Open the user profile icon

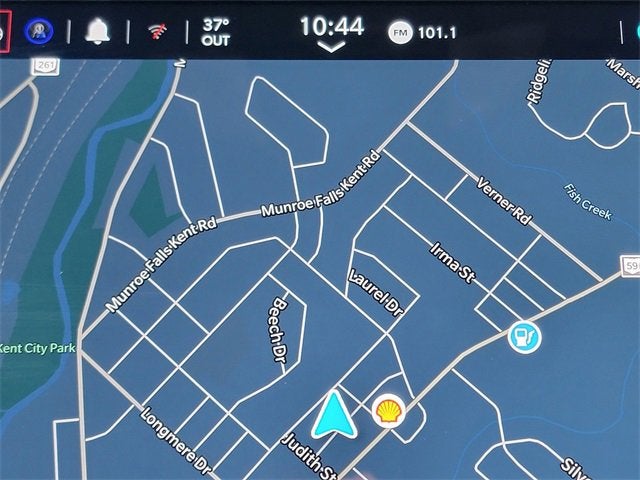(x=40, y=31)
